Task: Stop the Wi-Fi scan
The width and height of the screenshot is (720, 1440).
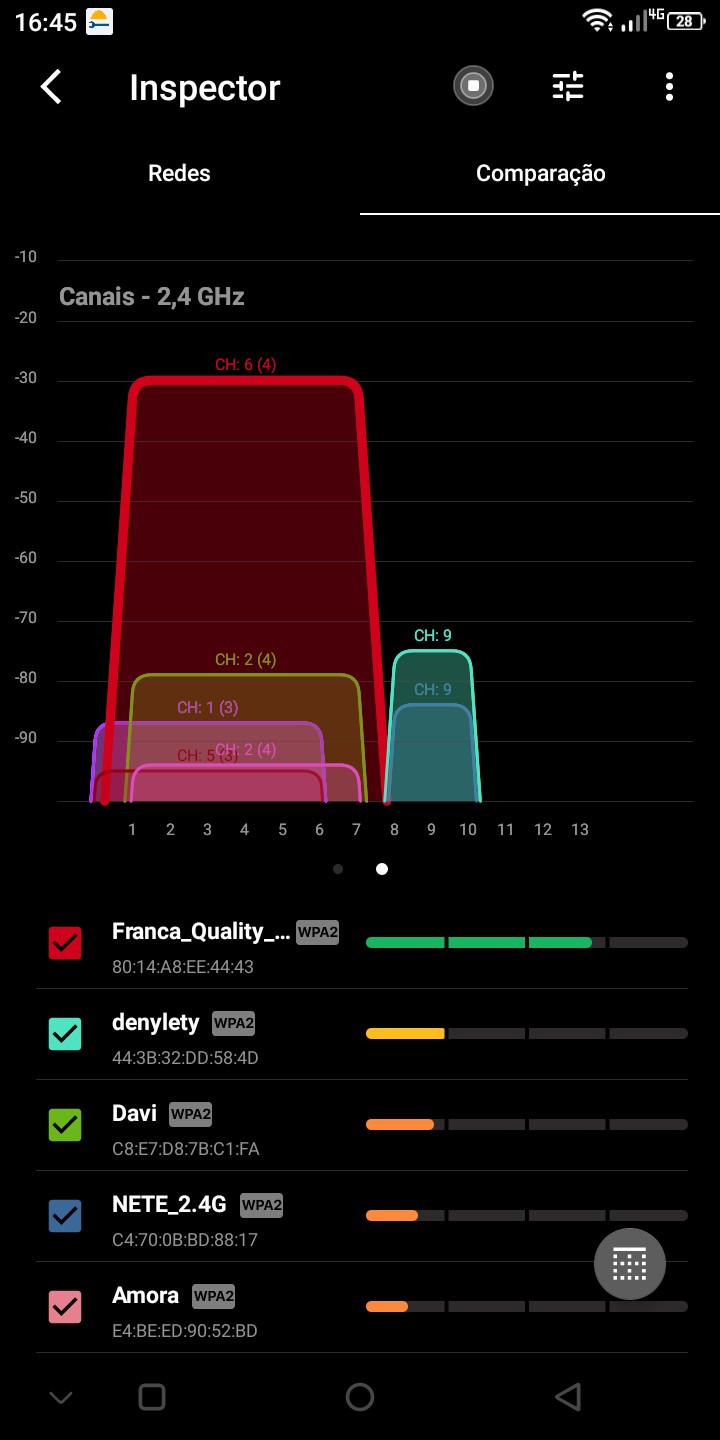Action: tap(473, 87)
